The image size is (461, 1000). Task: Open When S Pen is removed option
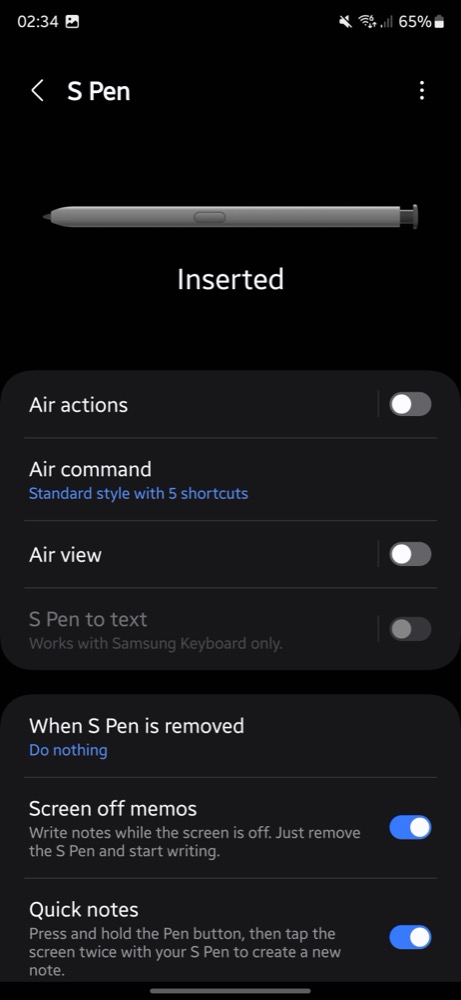230,737
